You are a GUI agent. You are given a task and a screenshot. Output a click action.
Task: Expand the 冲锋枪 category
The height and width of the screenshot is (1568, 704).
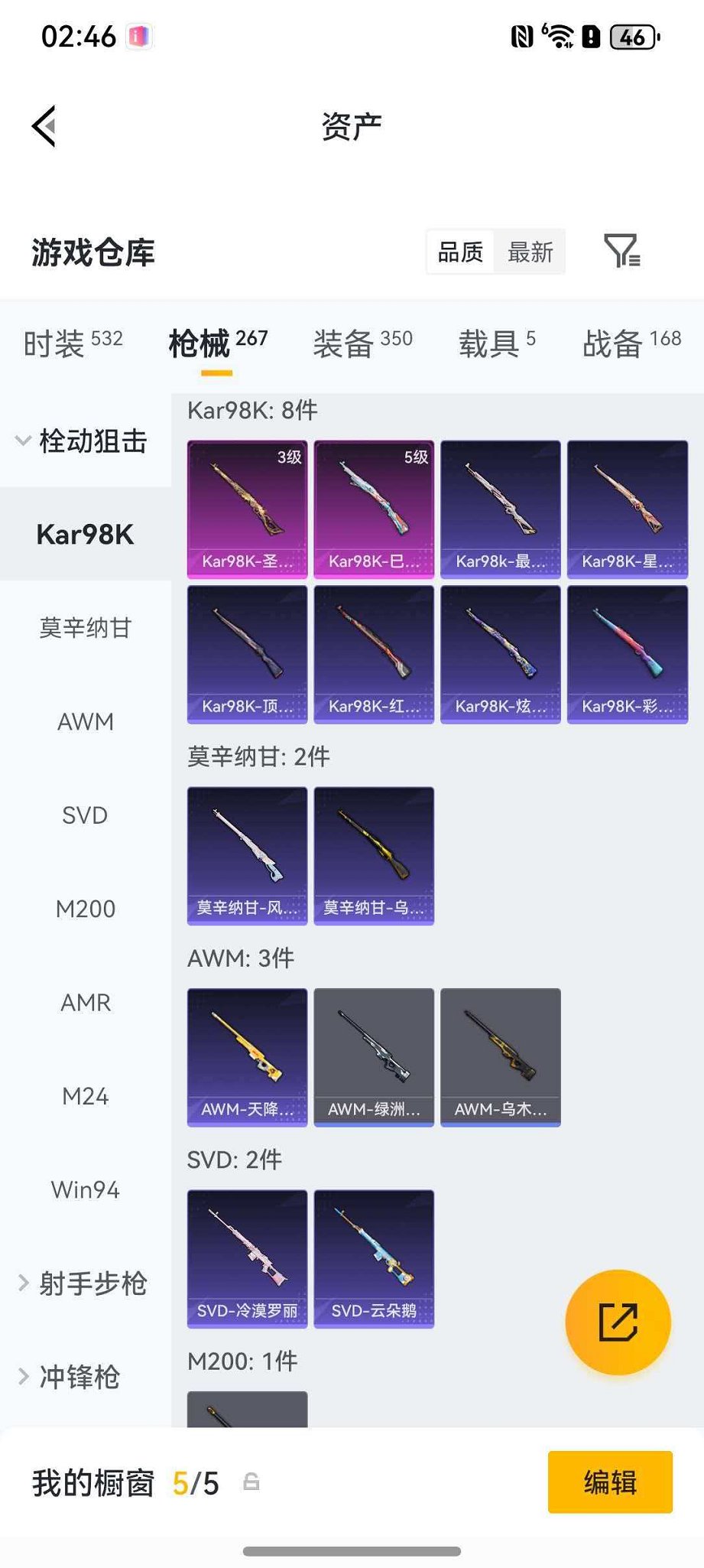(x=70, y=1377)
